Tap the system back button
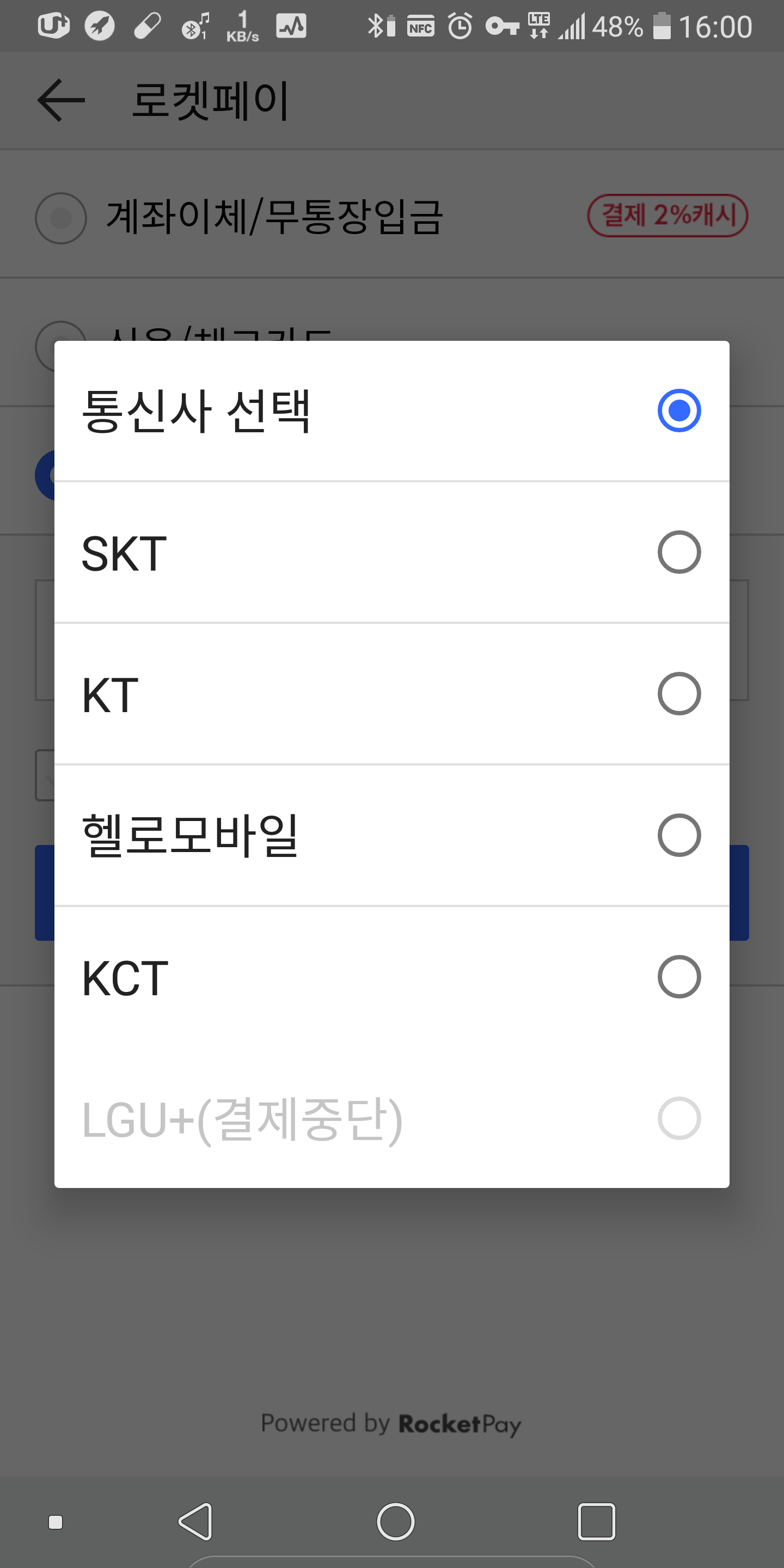Viewport: 784px width, 1568px height. 196,1521
